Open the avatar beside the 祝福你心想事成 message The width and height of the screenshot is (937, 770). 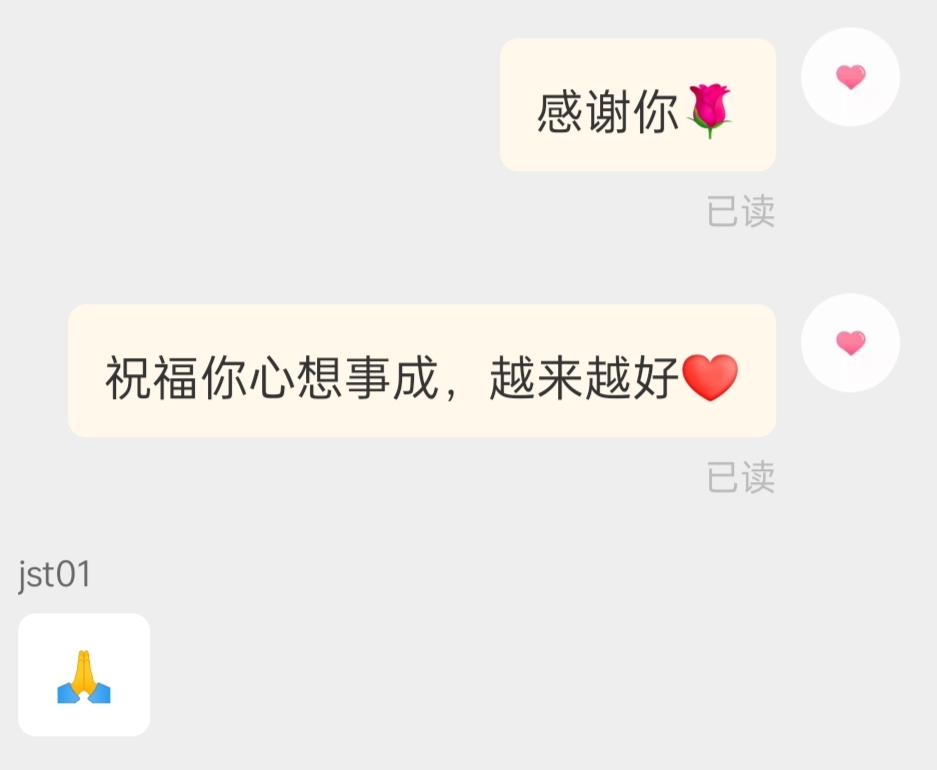pos(850,343)
